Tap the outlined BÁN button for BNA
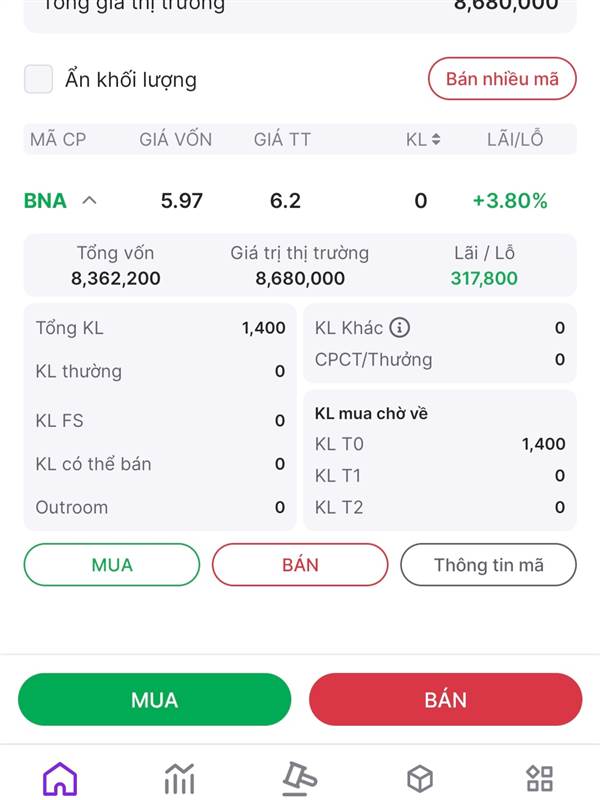 (300, 565)
